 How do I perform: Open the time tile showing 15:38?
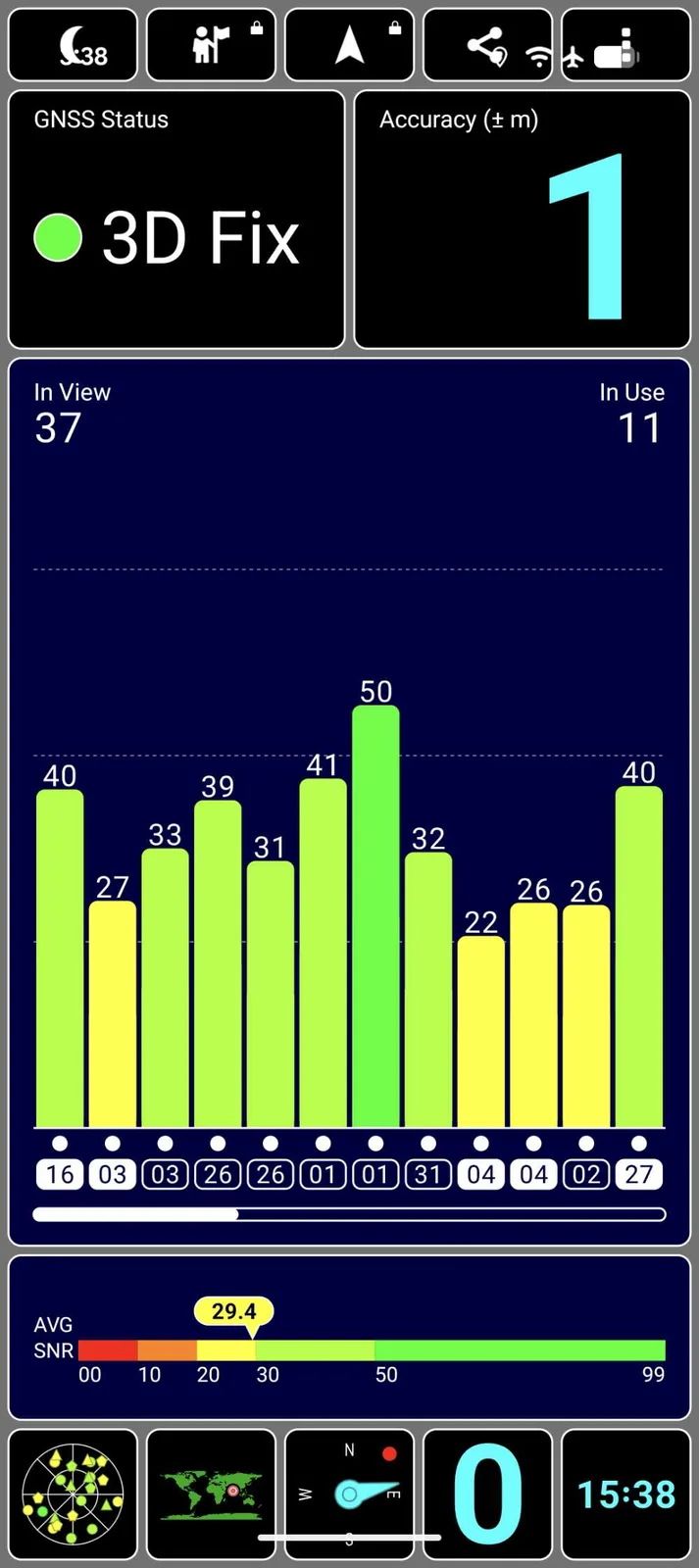pos(625,1494)
